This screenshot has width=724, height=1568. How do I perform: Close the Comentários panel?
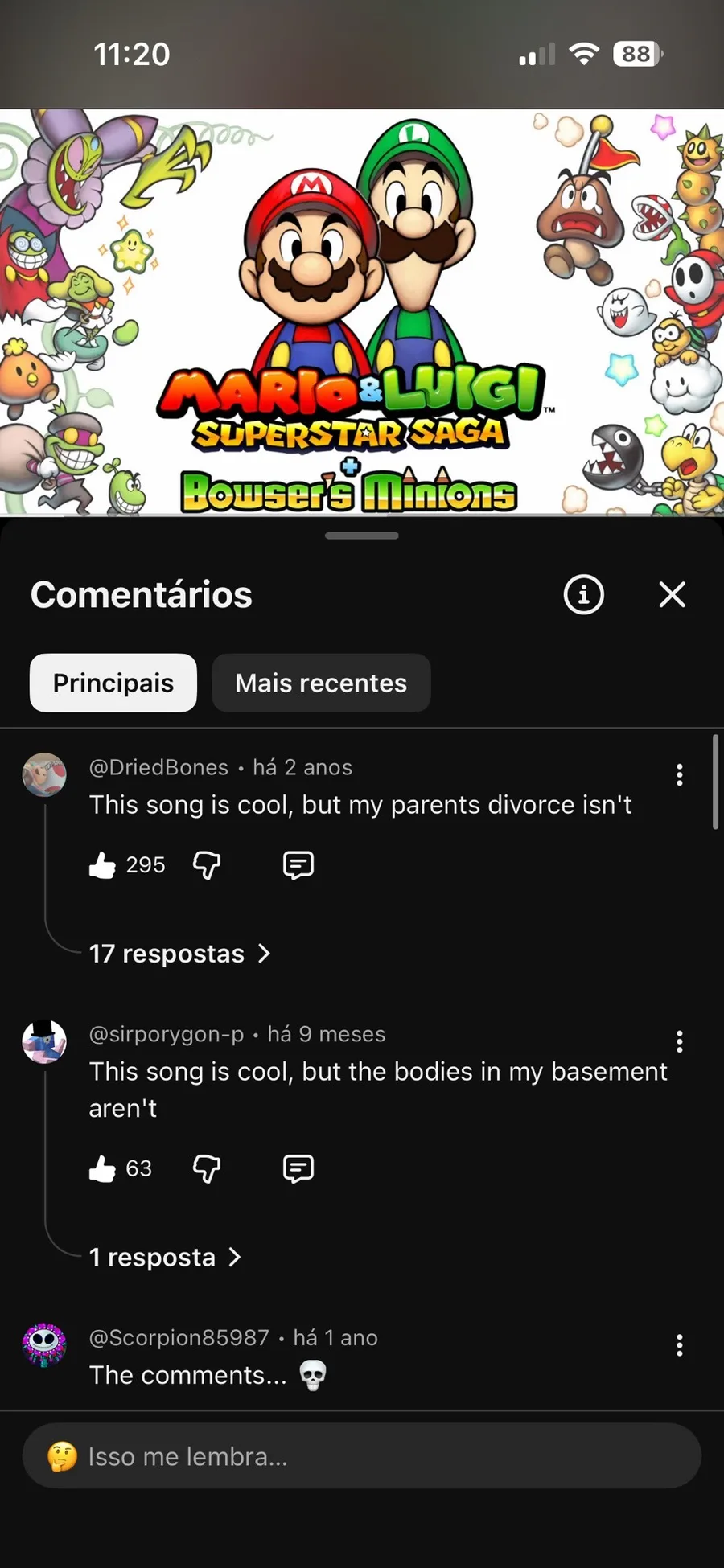(x=672, y=595)
